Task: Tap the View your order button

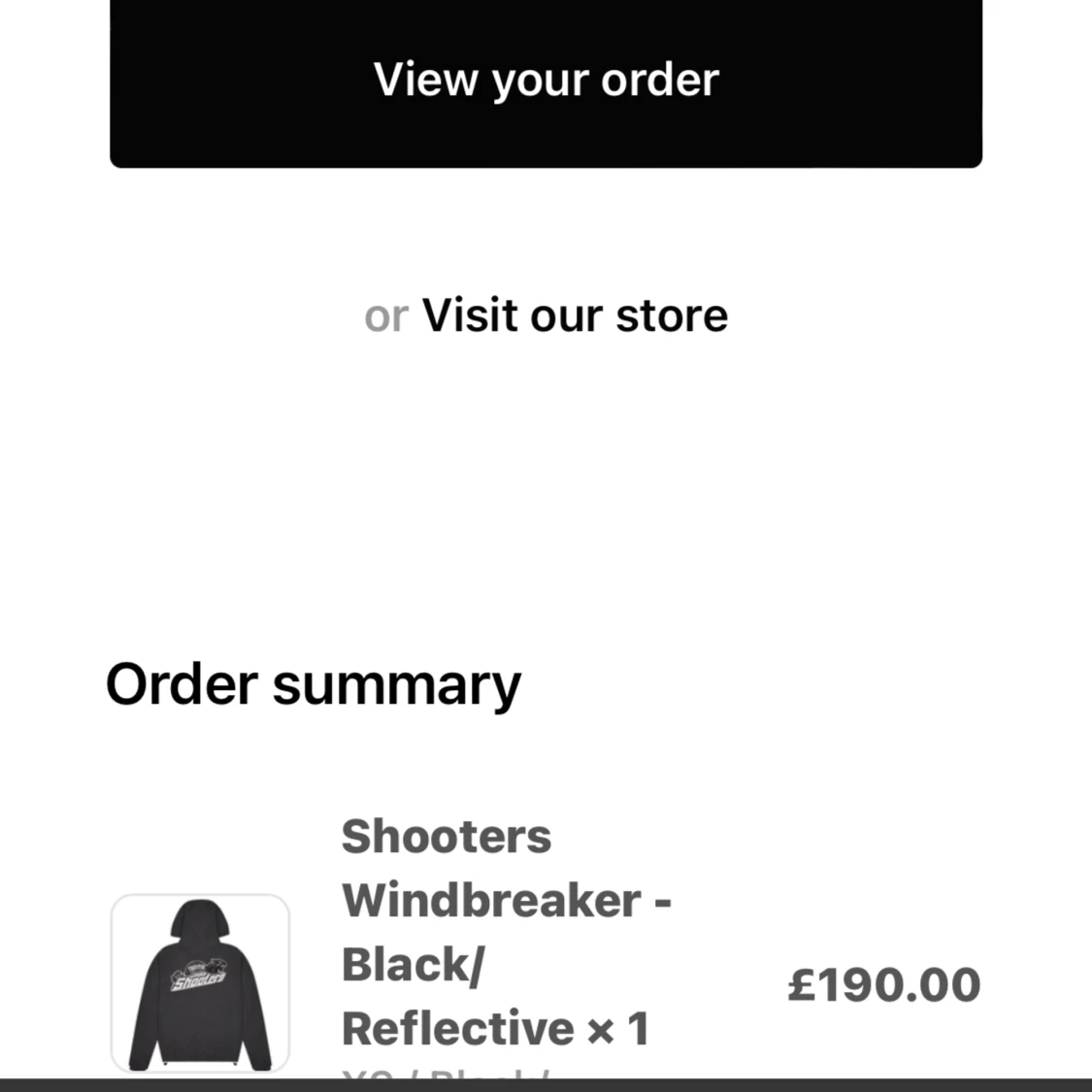Action: coord(546,82)
